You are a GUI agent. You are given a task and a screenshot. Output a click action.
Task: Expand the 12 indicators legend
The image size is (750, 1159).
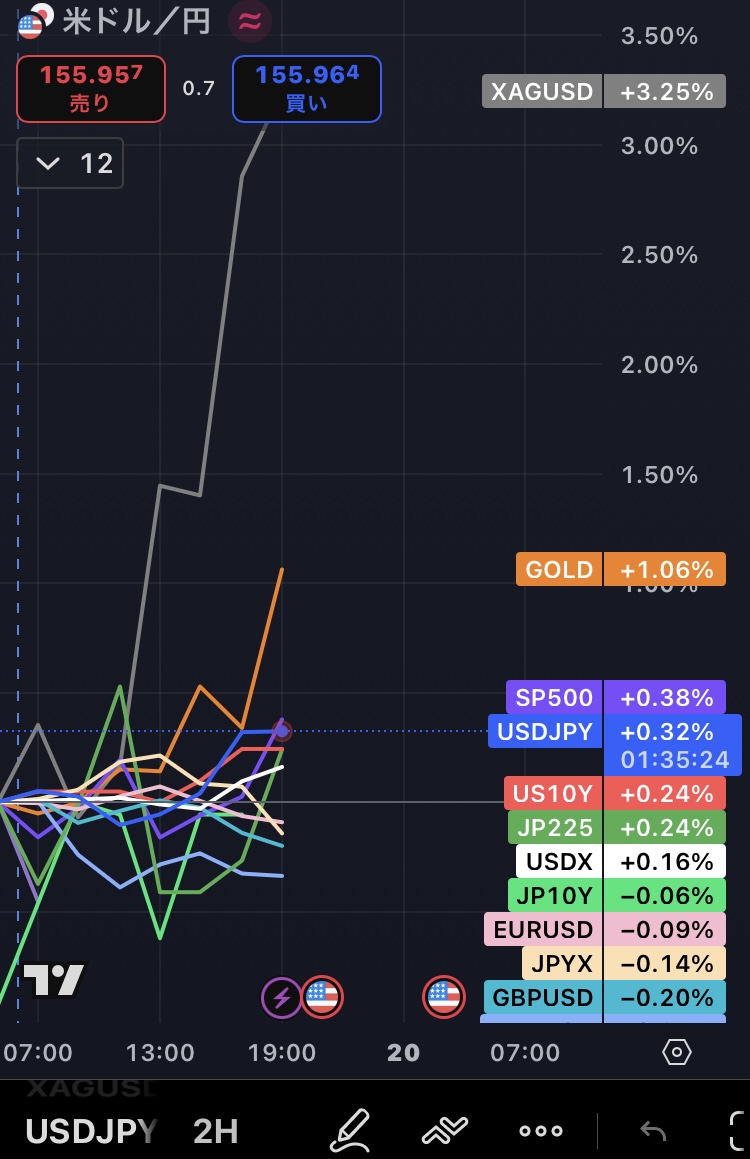pyautogui.click(x=70, y=163)
